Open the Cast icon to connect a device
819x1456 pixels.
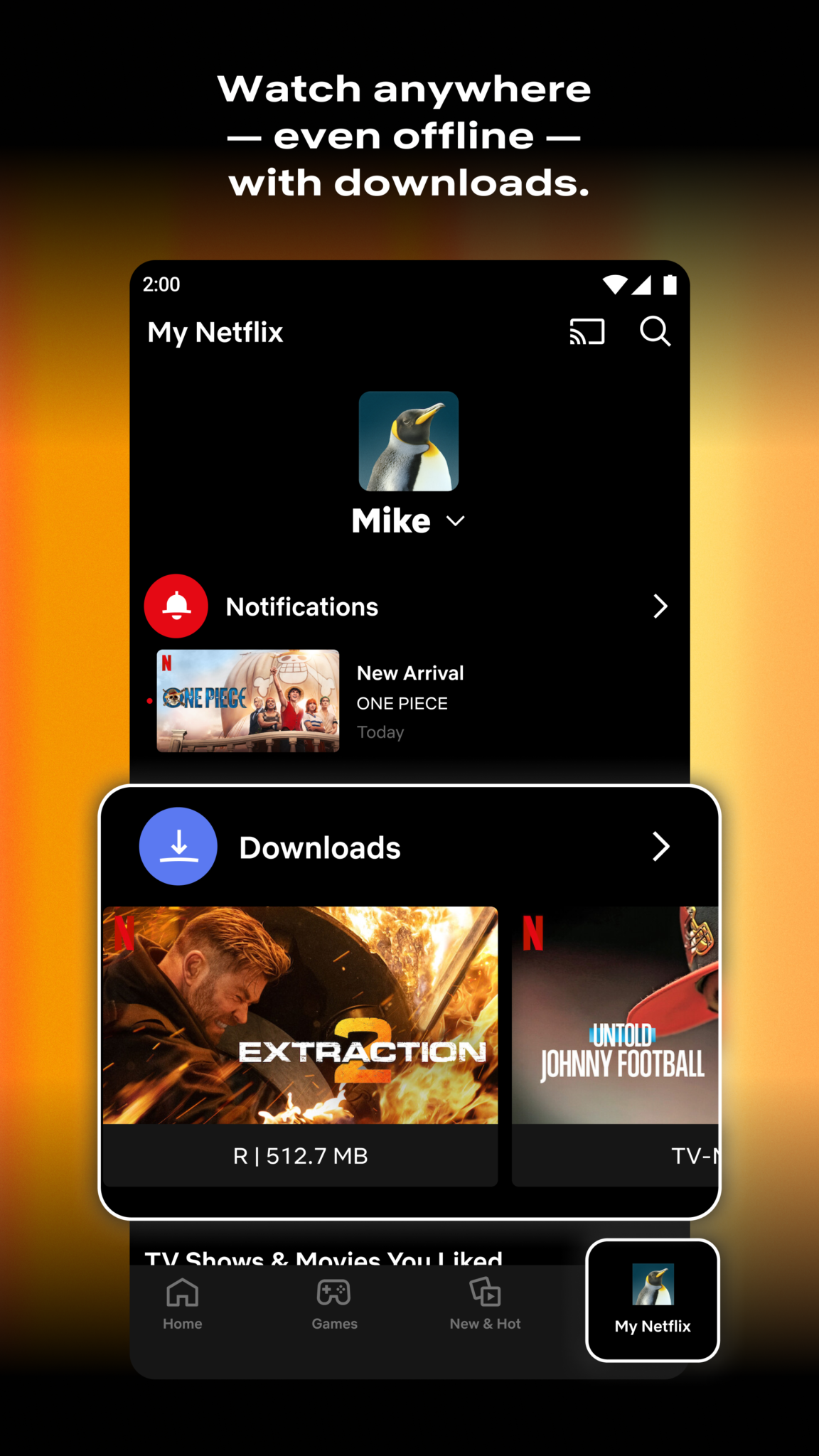click(587, 332)
